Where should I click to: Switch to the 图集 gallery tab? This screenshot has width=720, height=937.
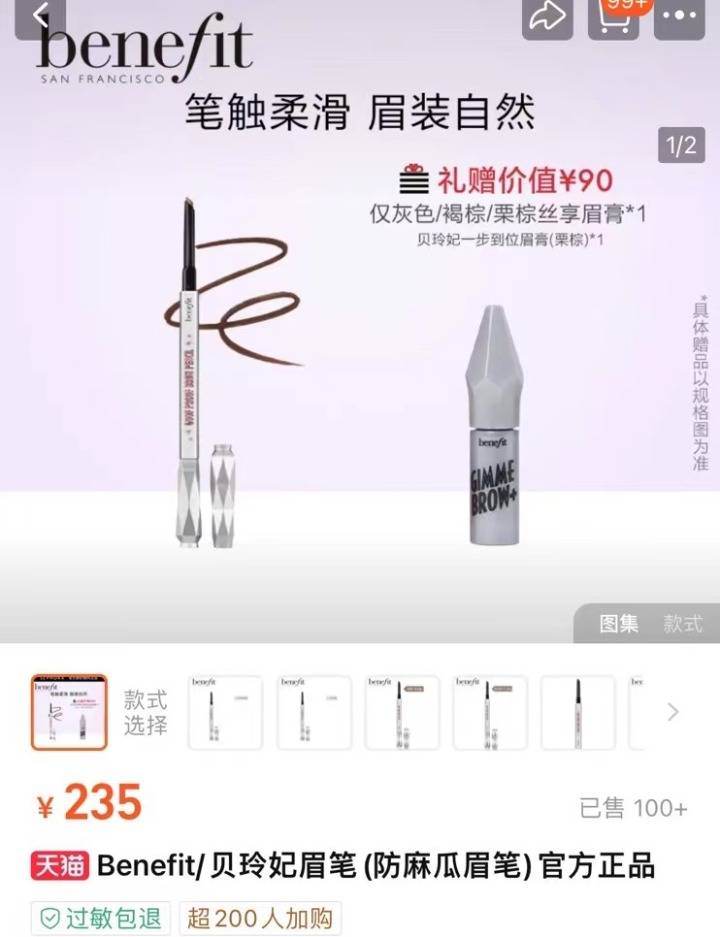[618, 624]
